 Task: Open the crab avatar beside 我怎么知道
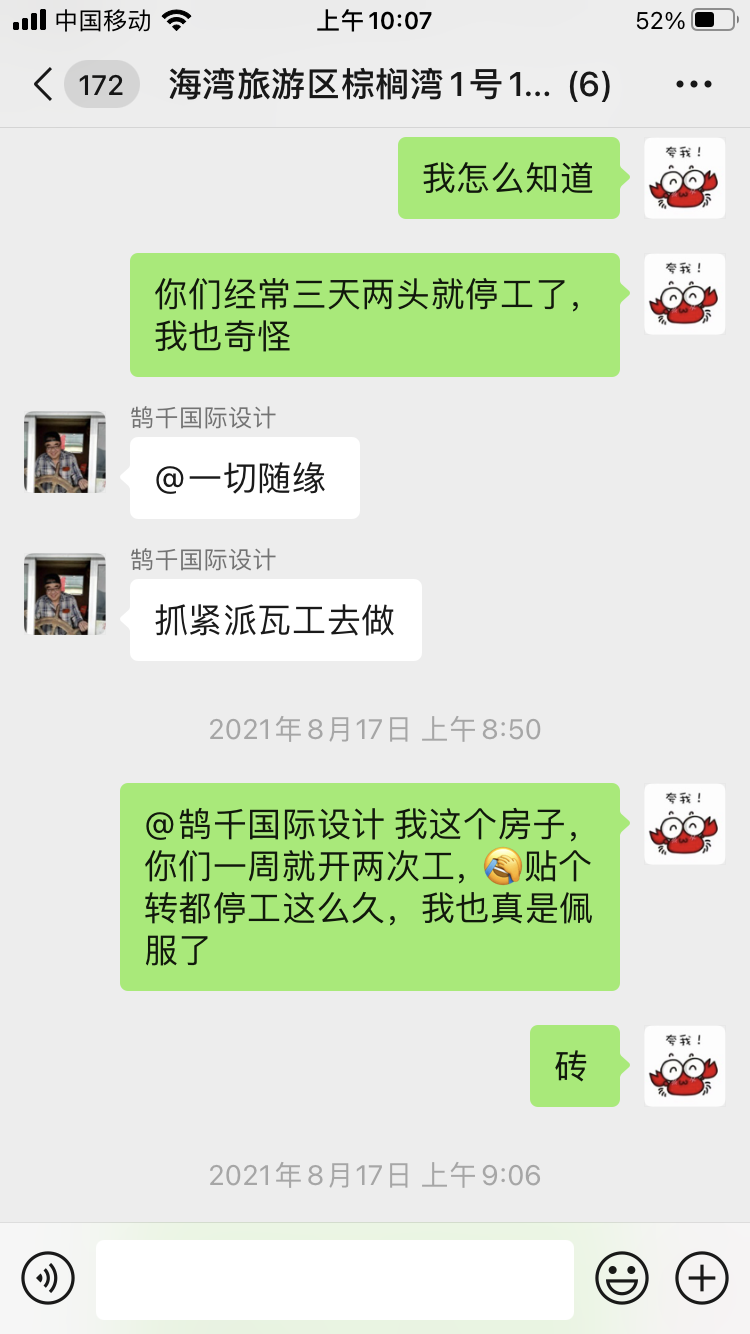pyautogui.click(x=685, y=178)
